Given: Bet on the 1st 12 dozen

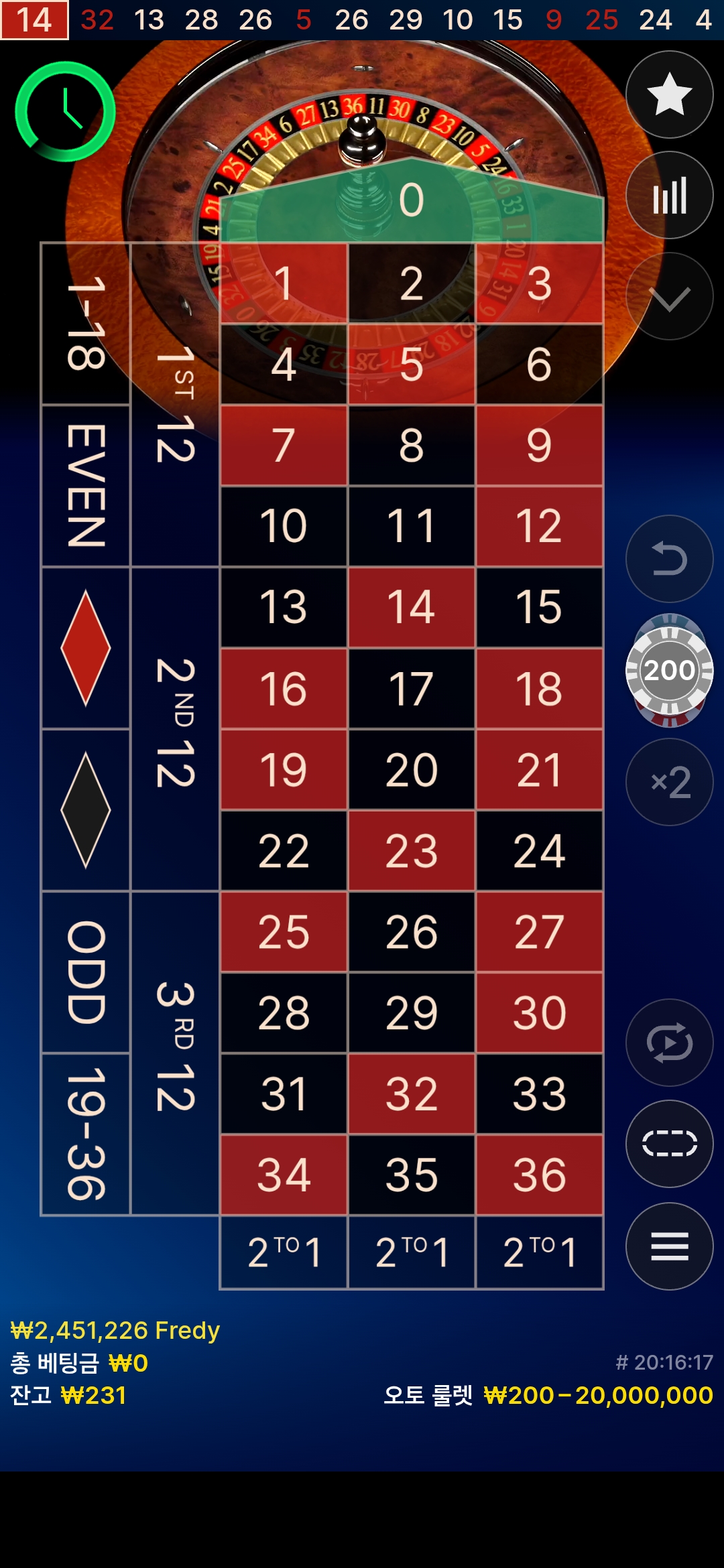Looking at the screenshot, I should tap(175, 405).
